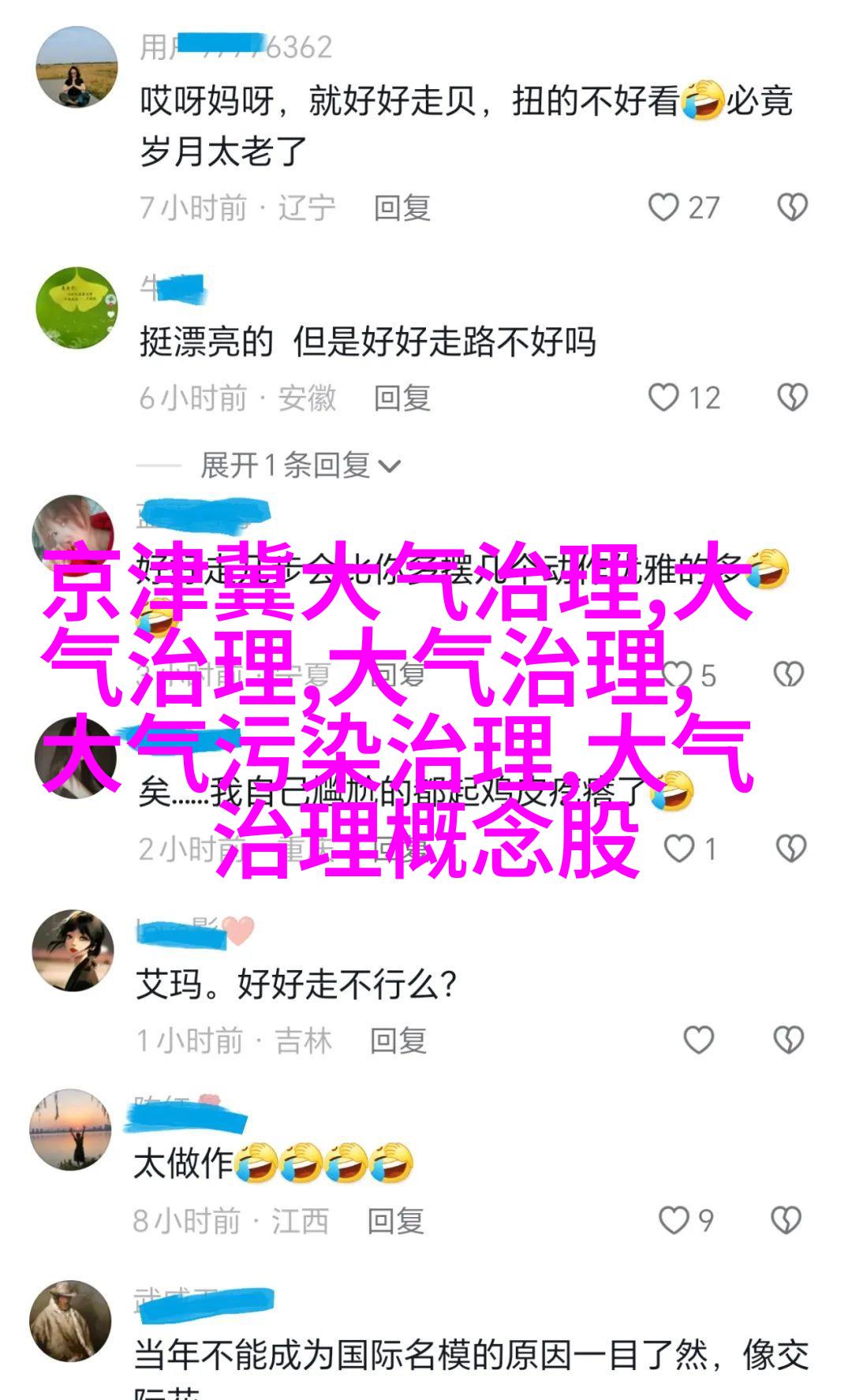This screenshot has width=852, height=1400.
Task: Like the 挺漂亮的 comment from Anhui
Action: click(x=664, y=398)
